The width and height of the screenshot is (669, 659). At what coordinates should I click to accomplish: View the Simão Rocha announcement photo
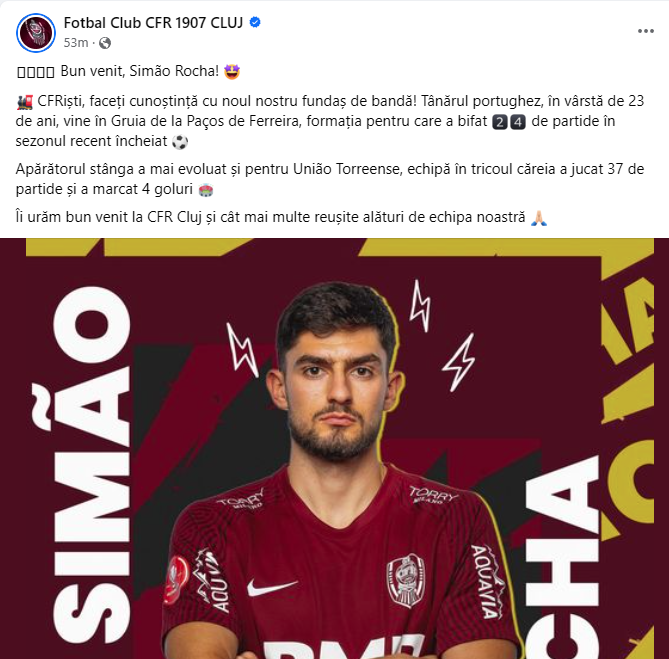pos(334,448)
